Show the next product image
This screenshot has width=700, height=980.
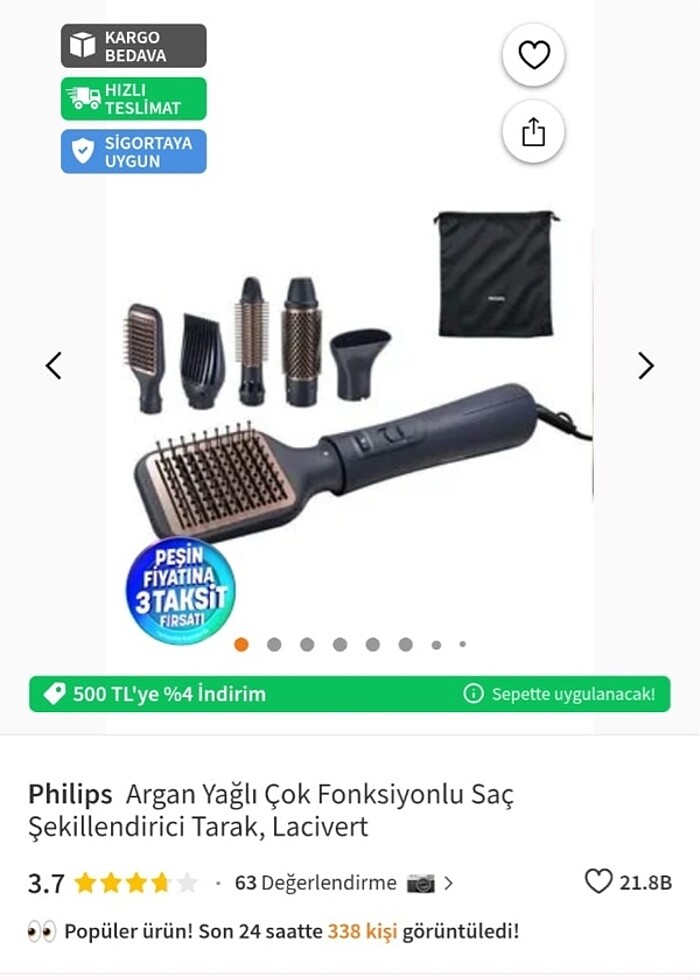(646, 366)
